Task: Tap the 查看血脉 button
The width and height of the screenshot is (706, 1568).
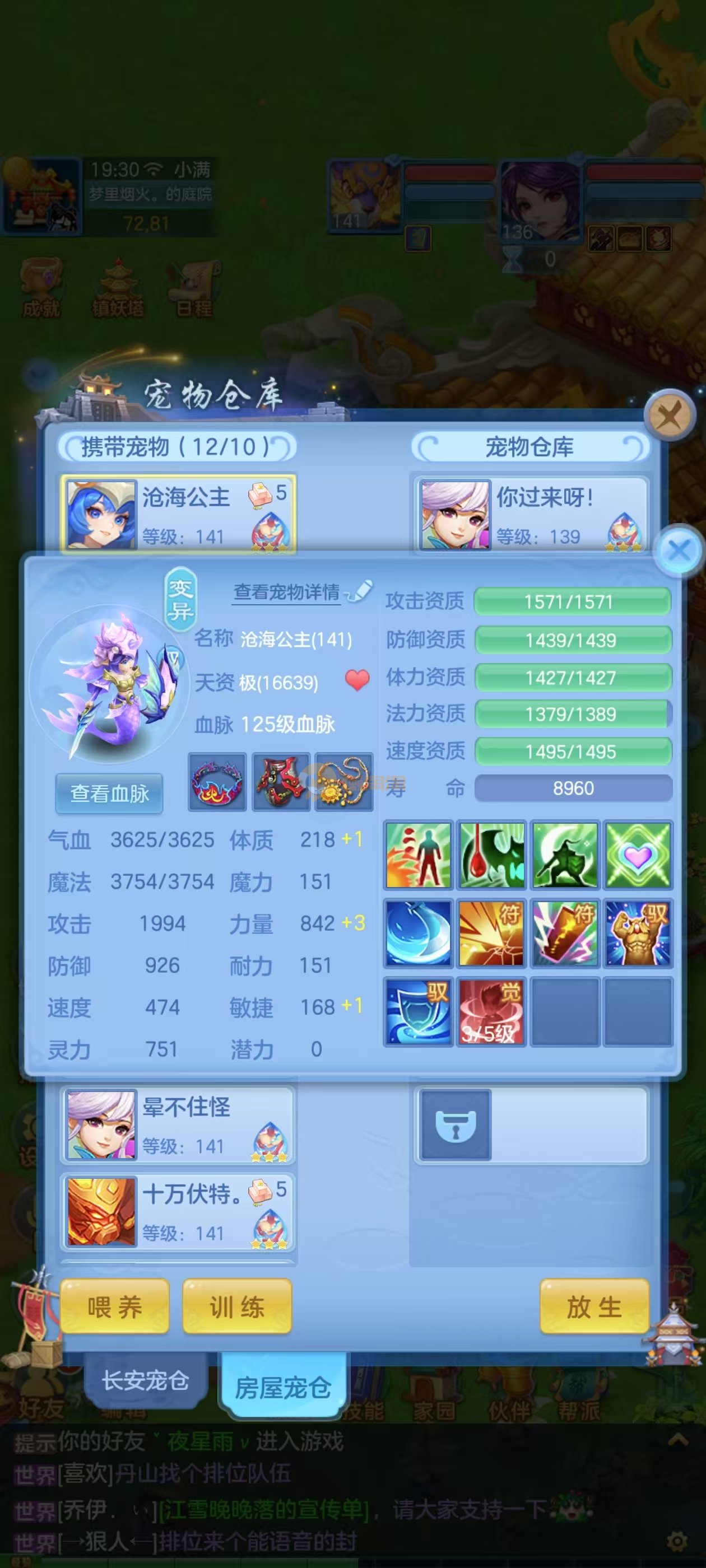Action: [x=109, y=793]
